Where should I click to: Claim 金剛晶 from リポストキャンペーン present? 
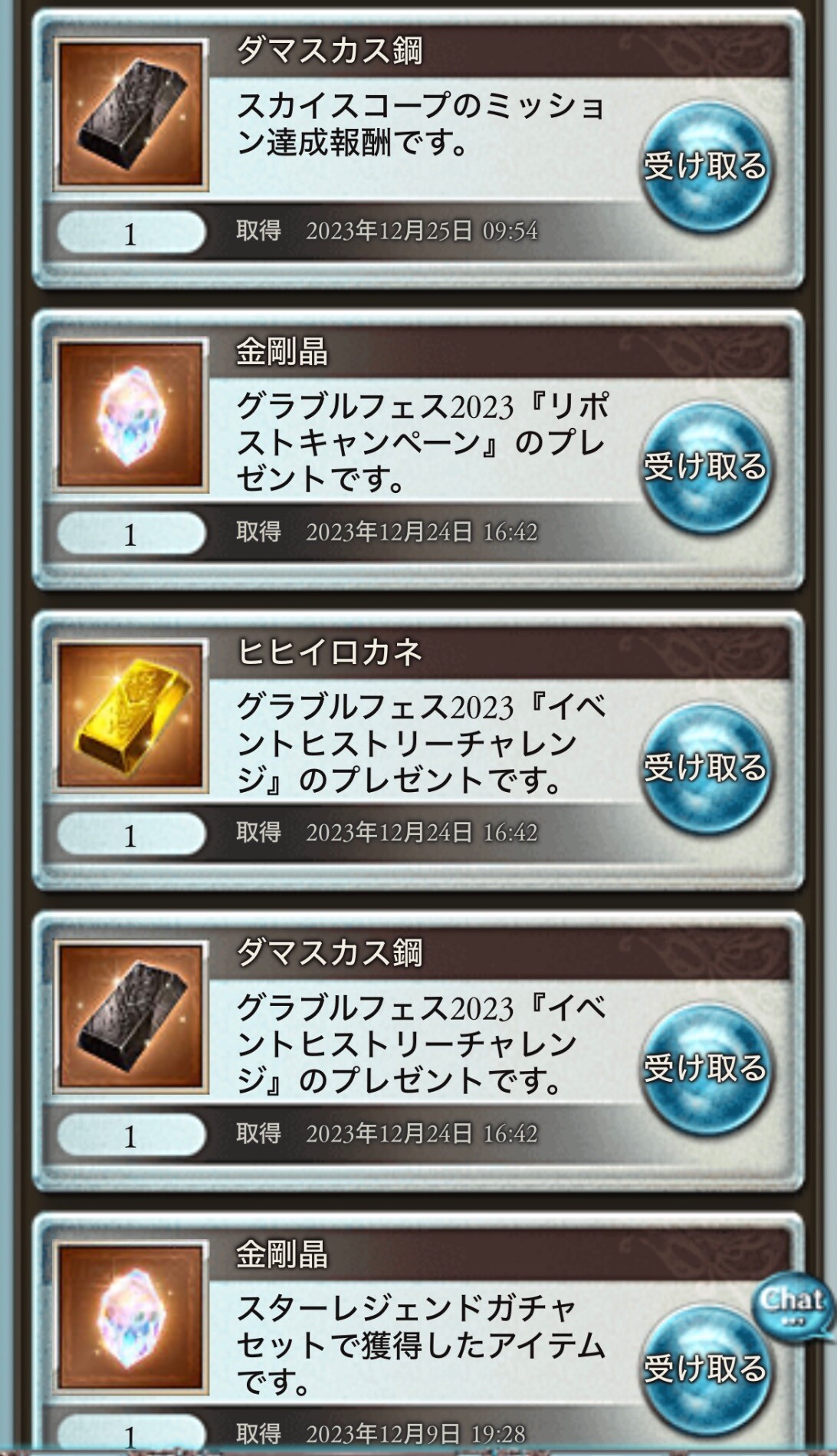coord(704,467)
